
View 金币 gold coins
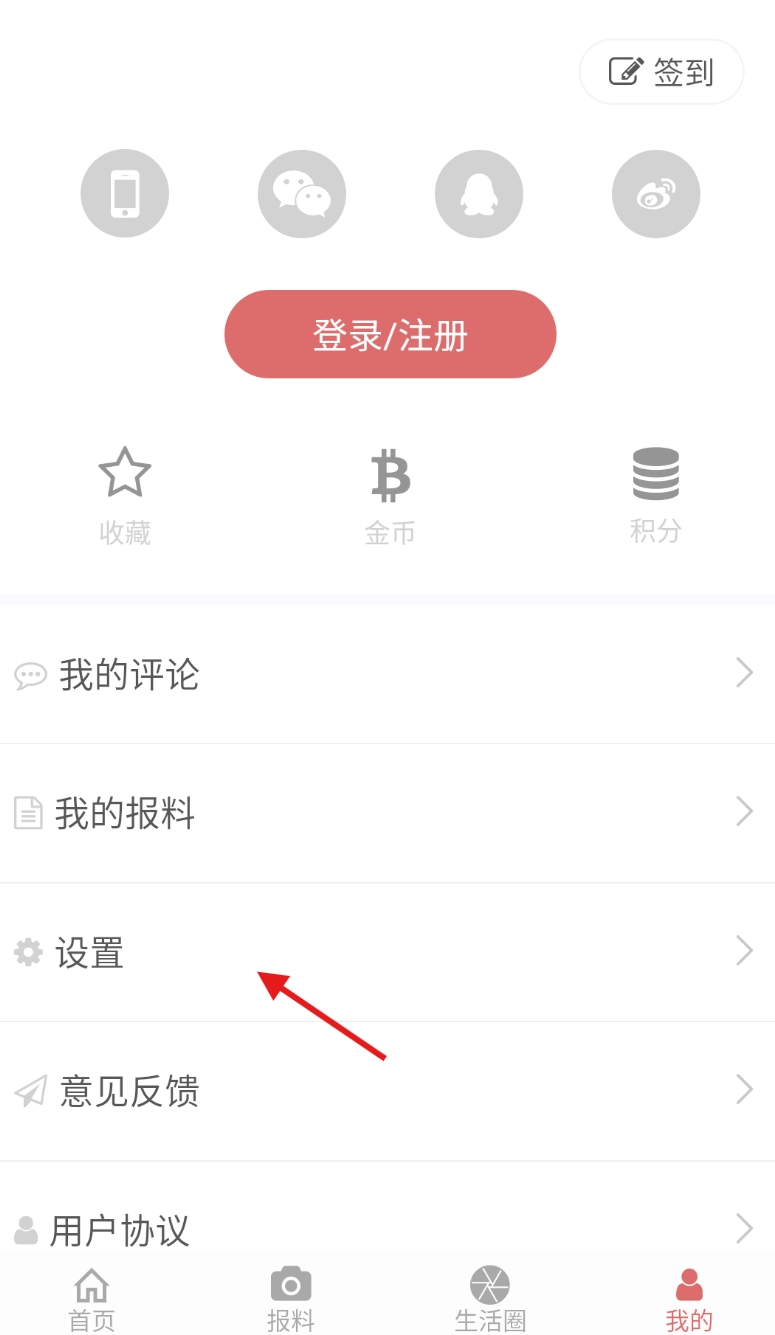(x=390, y=496)
